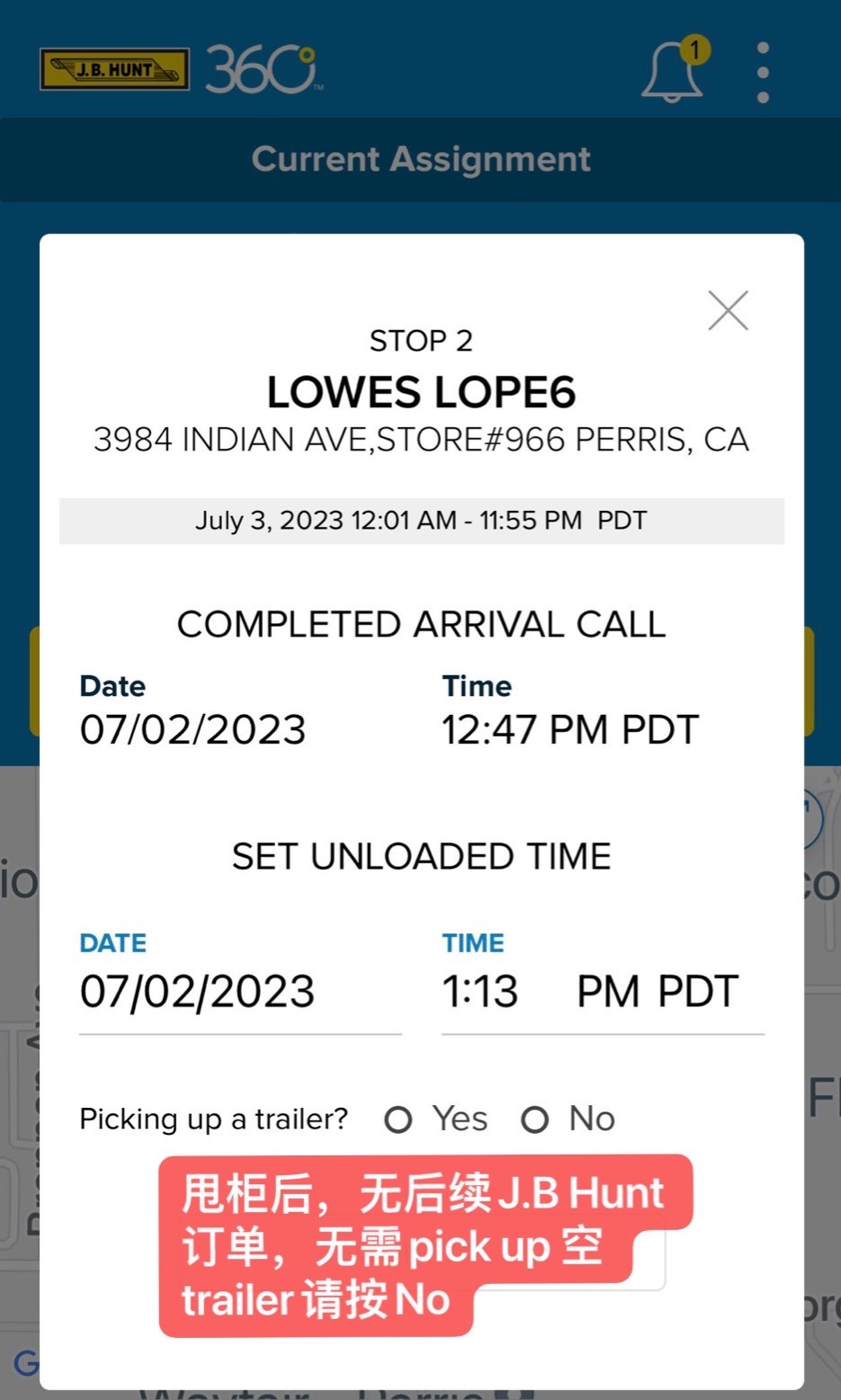Open the three-dot overflow menu
841x1400 pixels.
[x=763, y=72]
